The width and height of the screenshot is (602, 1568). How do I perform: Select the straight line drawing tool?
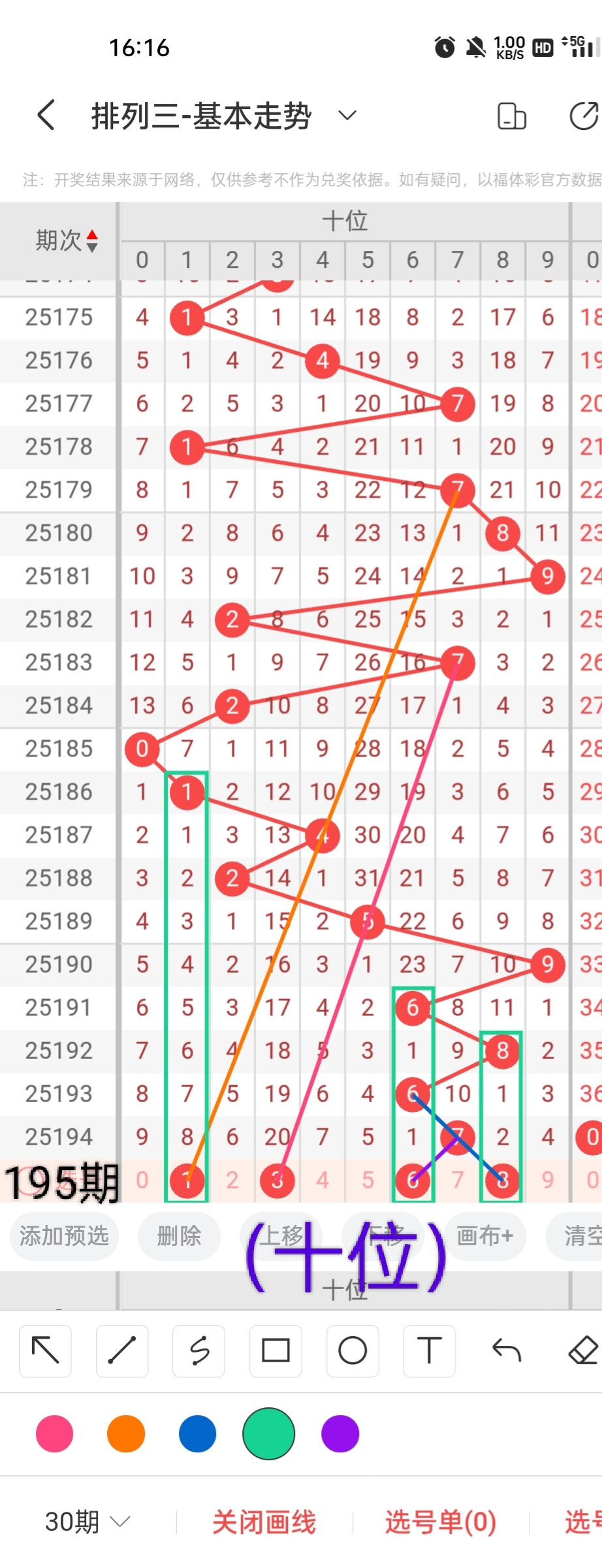[x=122, y=1350]
